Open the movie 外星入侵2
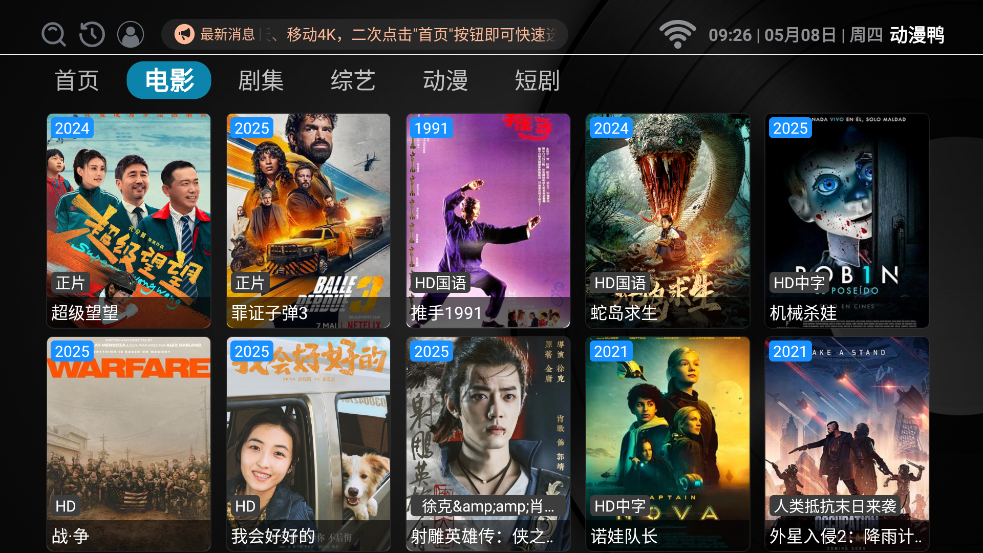 [x=847, y=443]
